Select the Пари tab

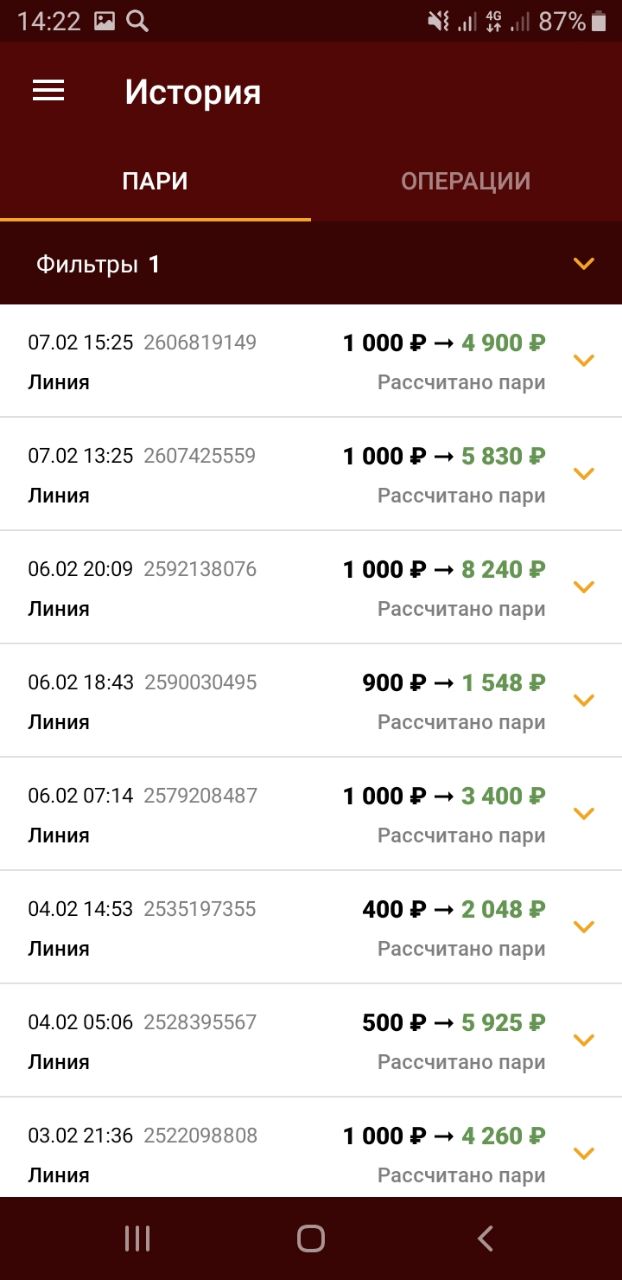pyautogui.click(x=155, y=181)
